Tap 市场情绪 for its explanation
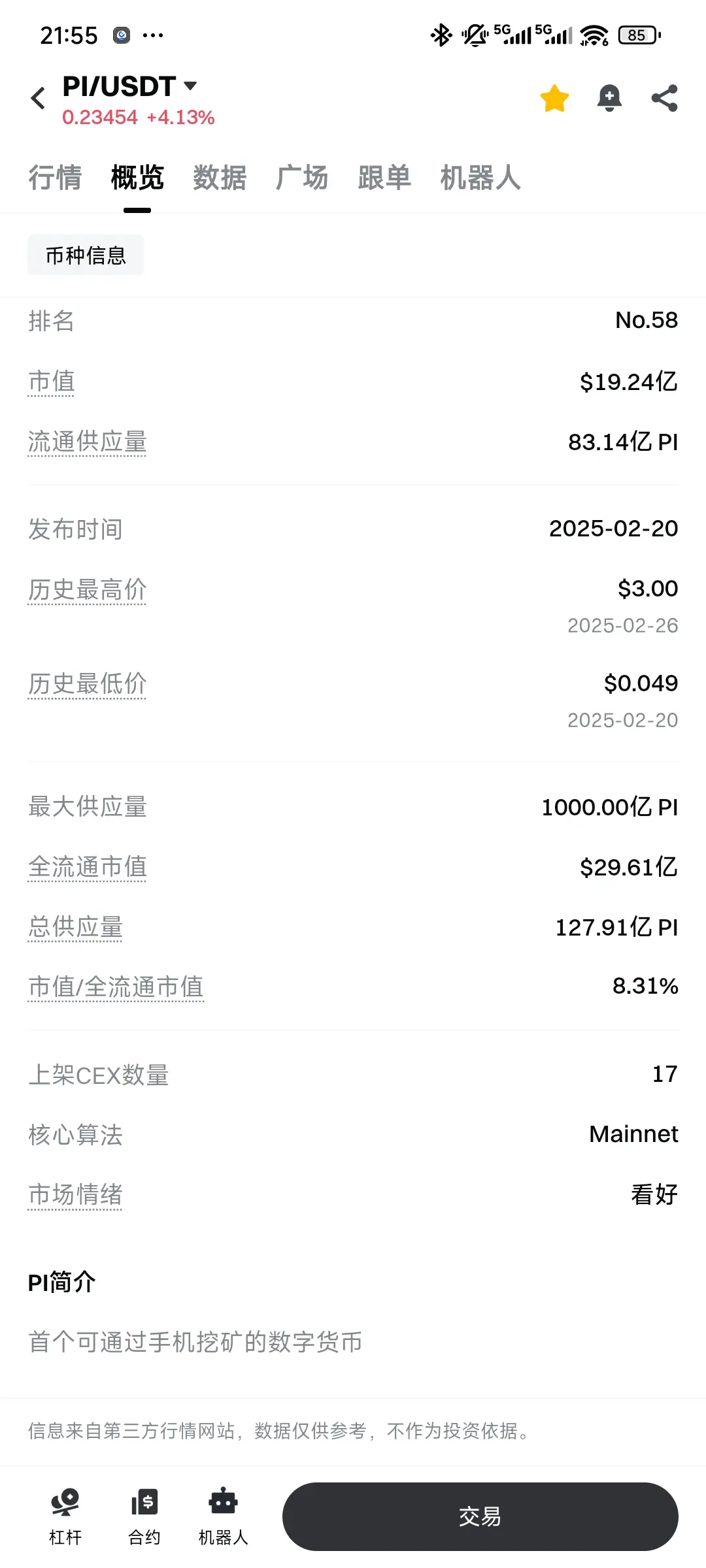This screenshot has height=1568, width=706. (x=75, y=1195)
